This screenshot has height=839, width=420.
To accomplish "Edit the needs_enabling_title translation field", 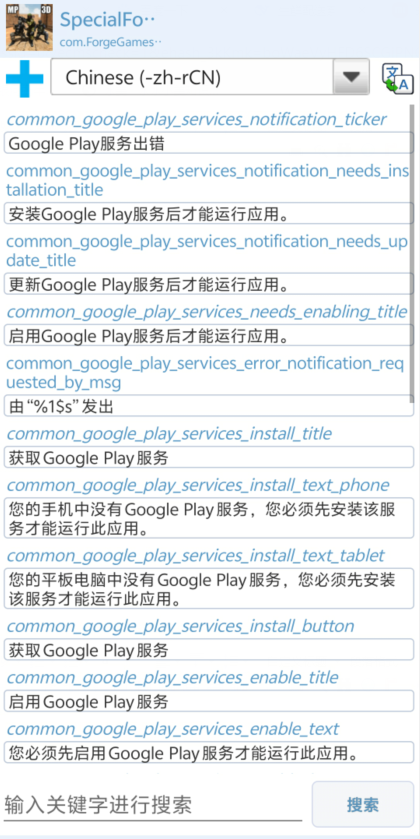I will [x=209, y=335].
